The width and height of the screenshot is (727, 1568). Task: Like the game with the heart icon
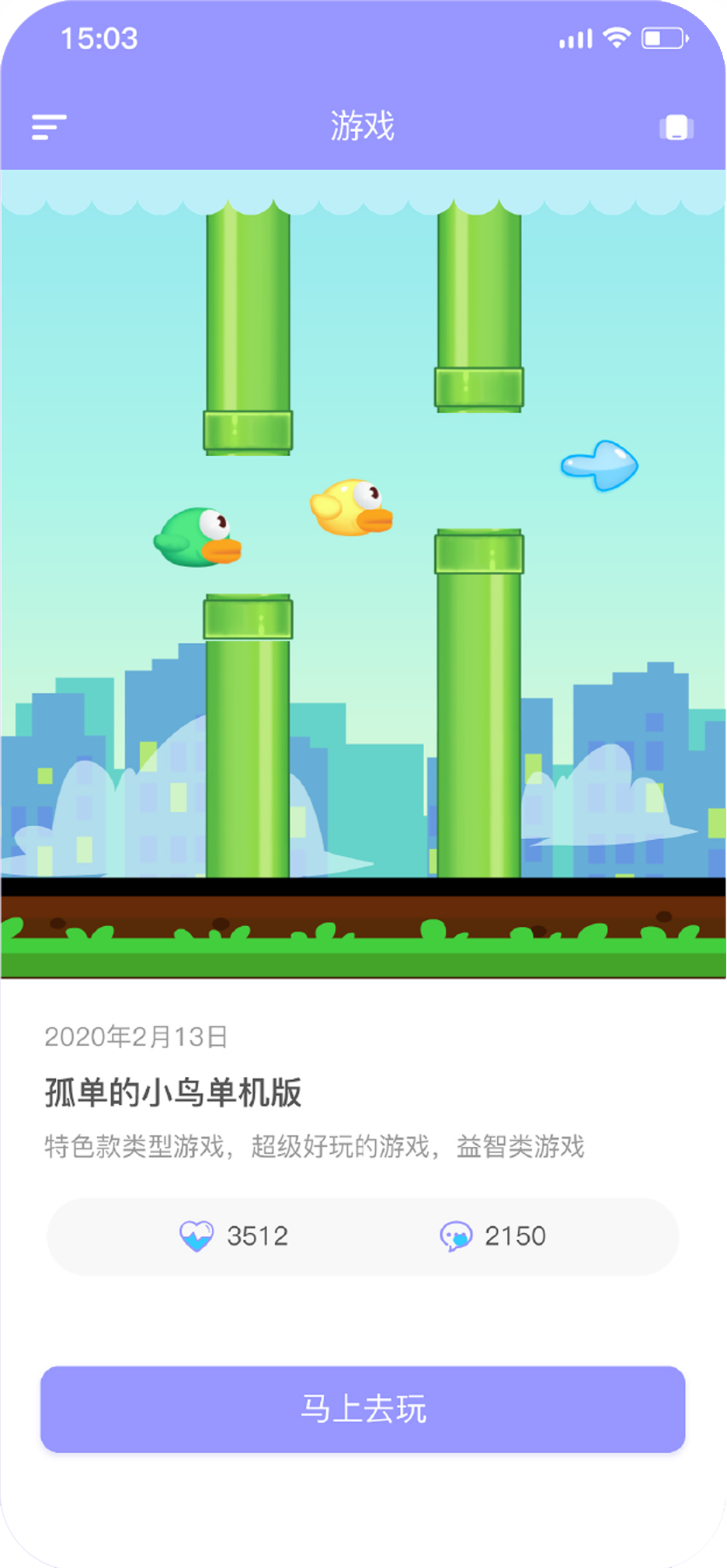click(x=197, y=1235)
